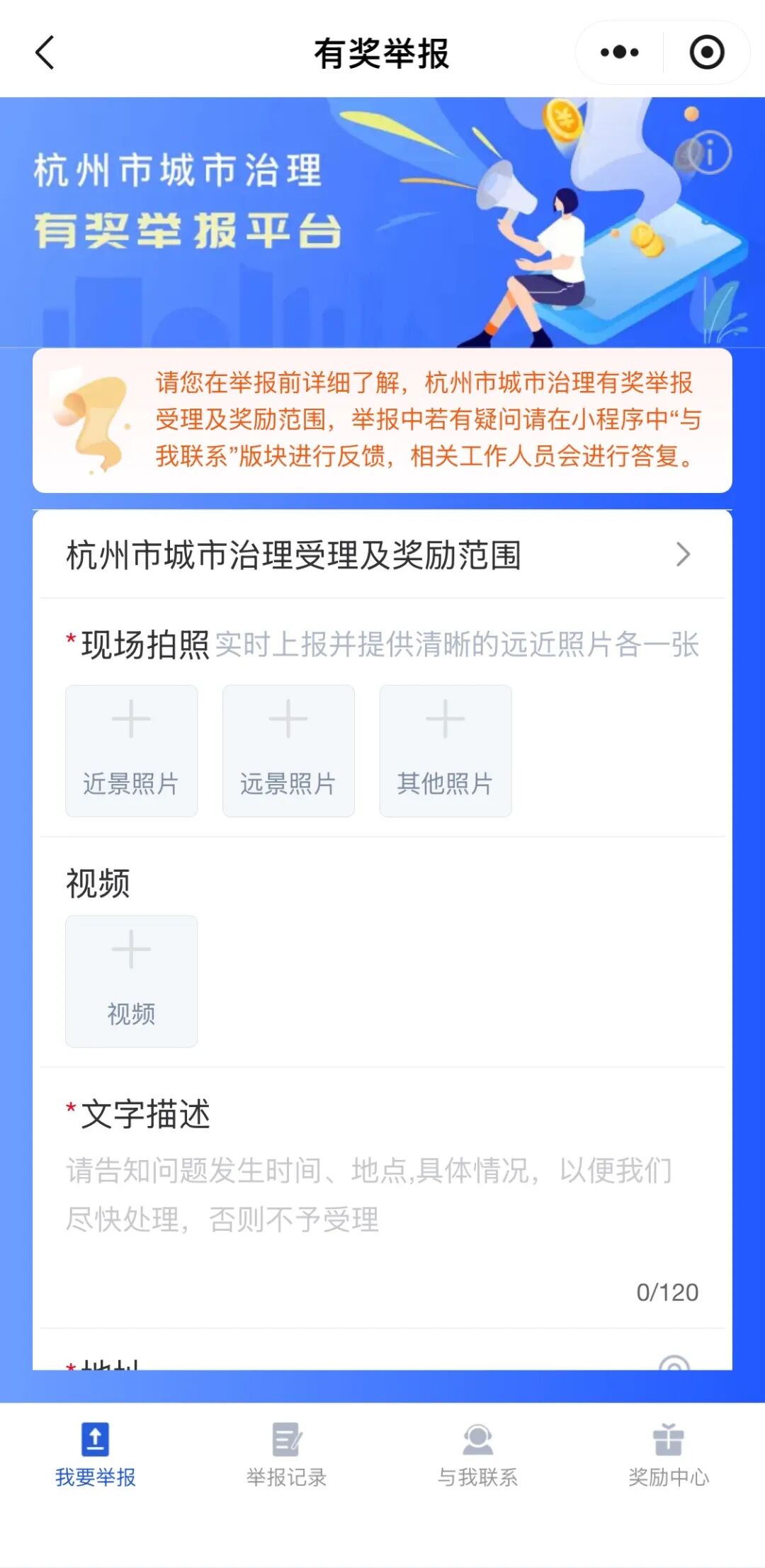
Task: Tap the plus to add 近景照片
Action: point(131,719)
